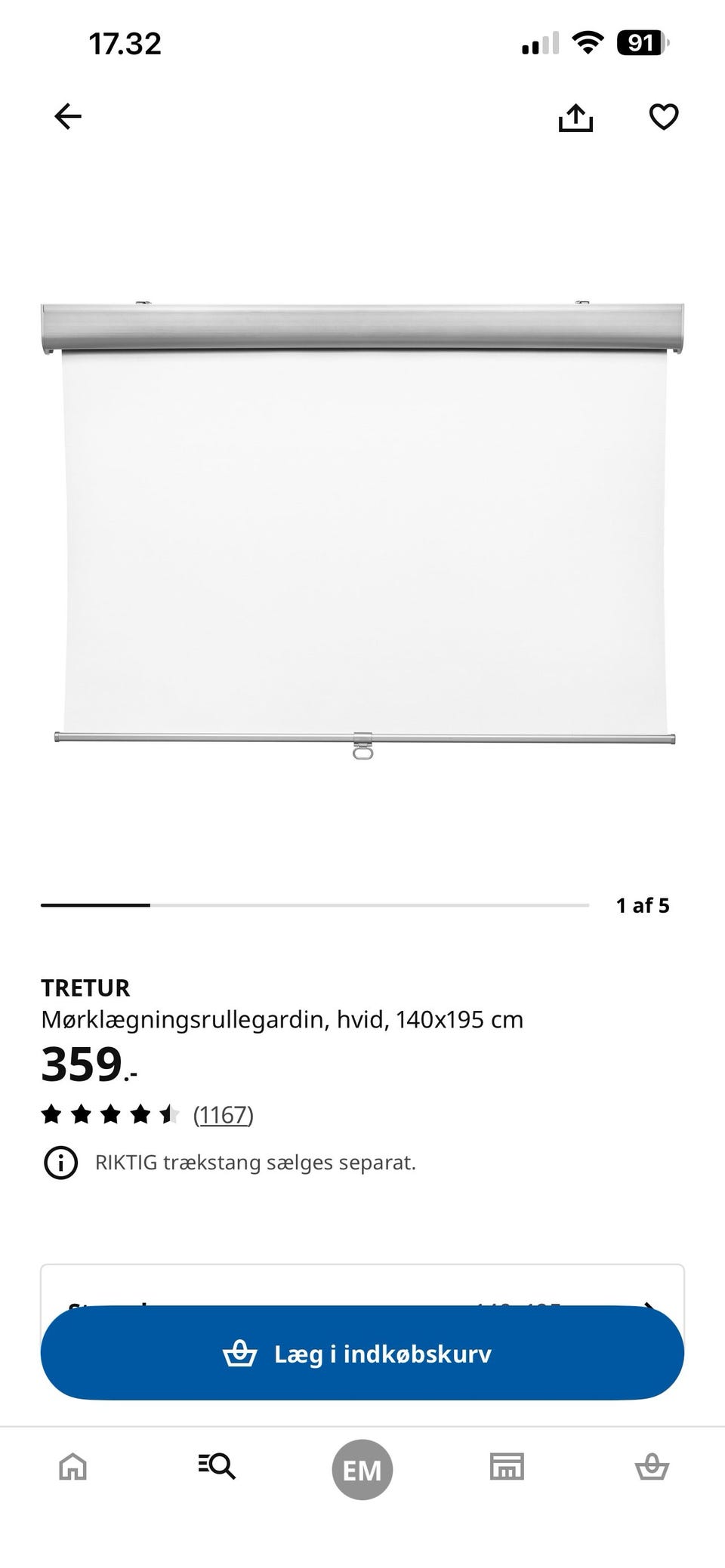Open the EM profile tab
Image resolution: width=725 pixels, height=1568 pixels.
pos(362,1470)
